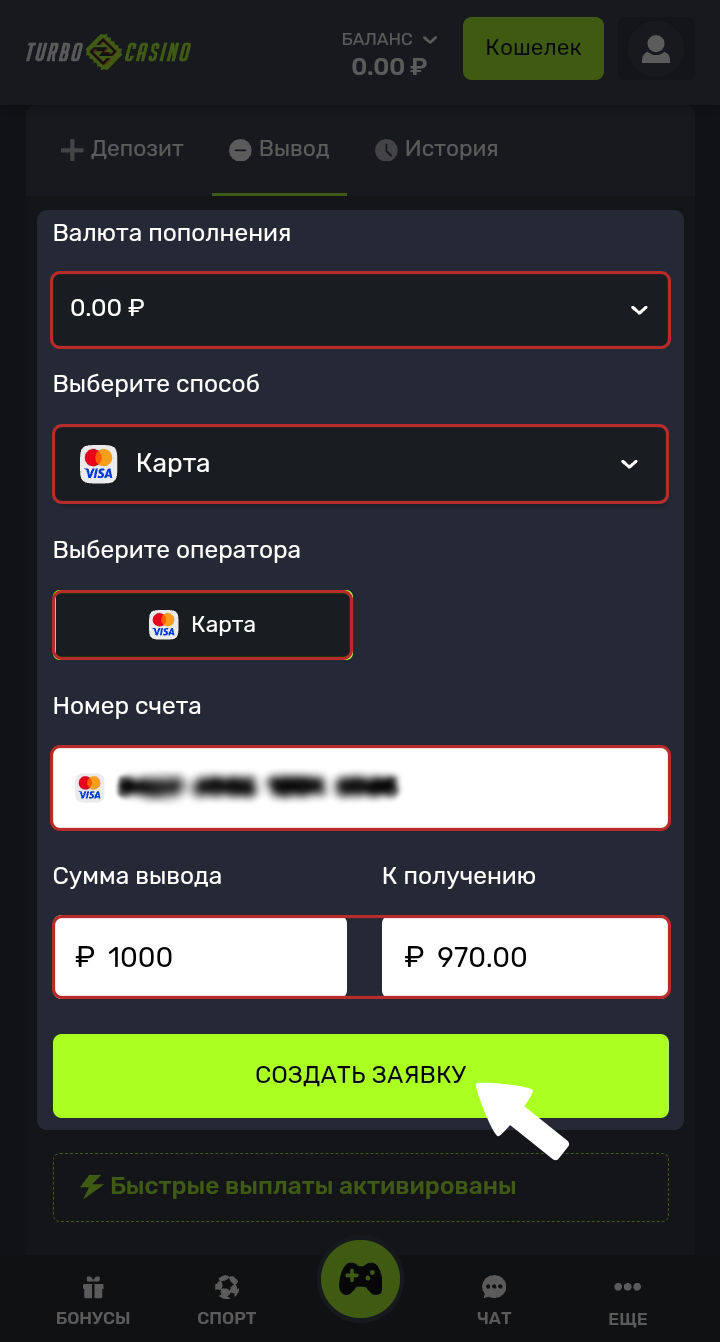
Task: Open the Чат tab
Action: click(494, 1300)
